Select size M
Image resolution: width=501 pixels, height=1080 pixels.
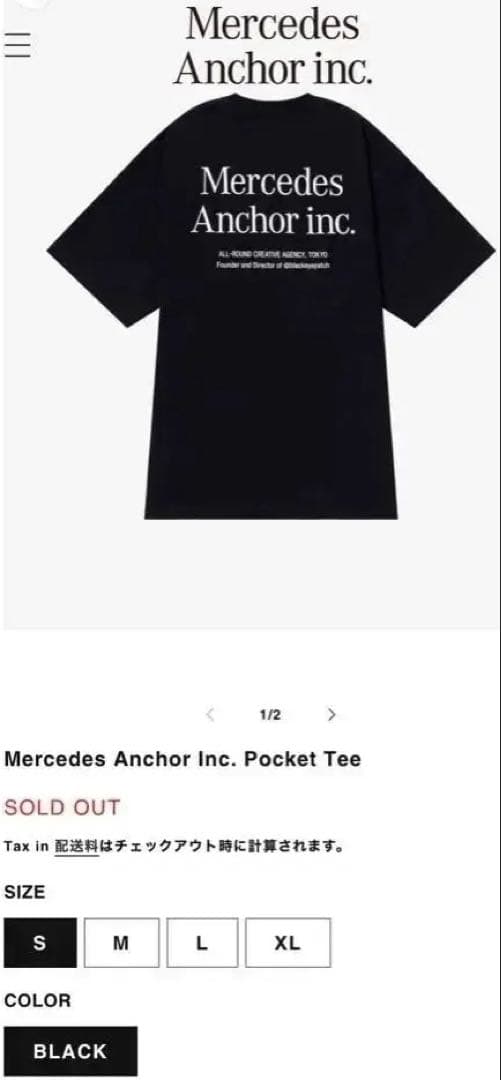click(x=121, y=942)
